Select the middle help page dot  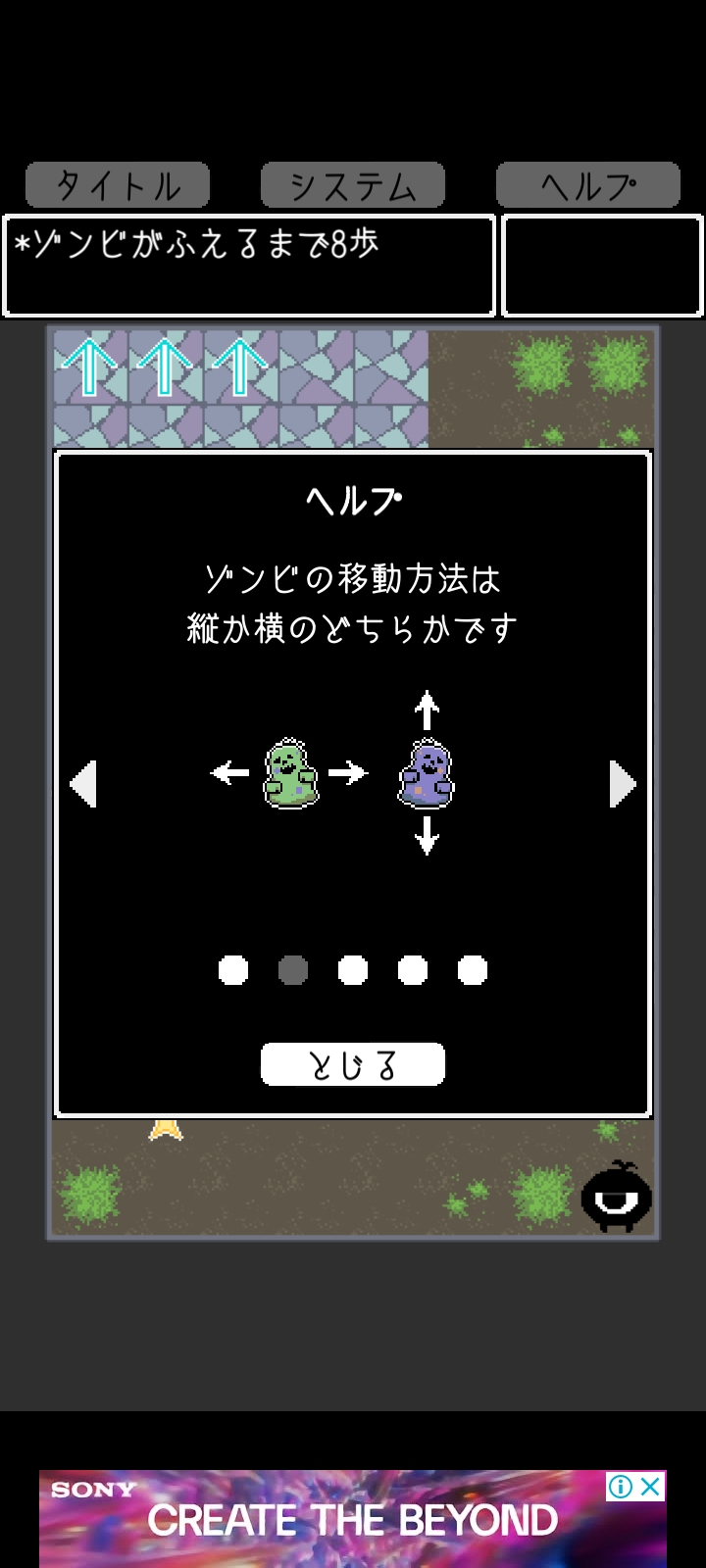point(353,970)
